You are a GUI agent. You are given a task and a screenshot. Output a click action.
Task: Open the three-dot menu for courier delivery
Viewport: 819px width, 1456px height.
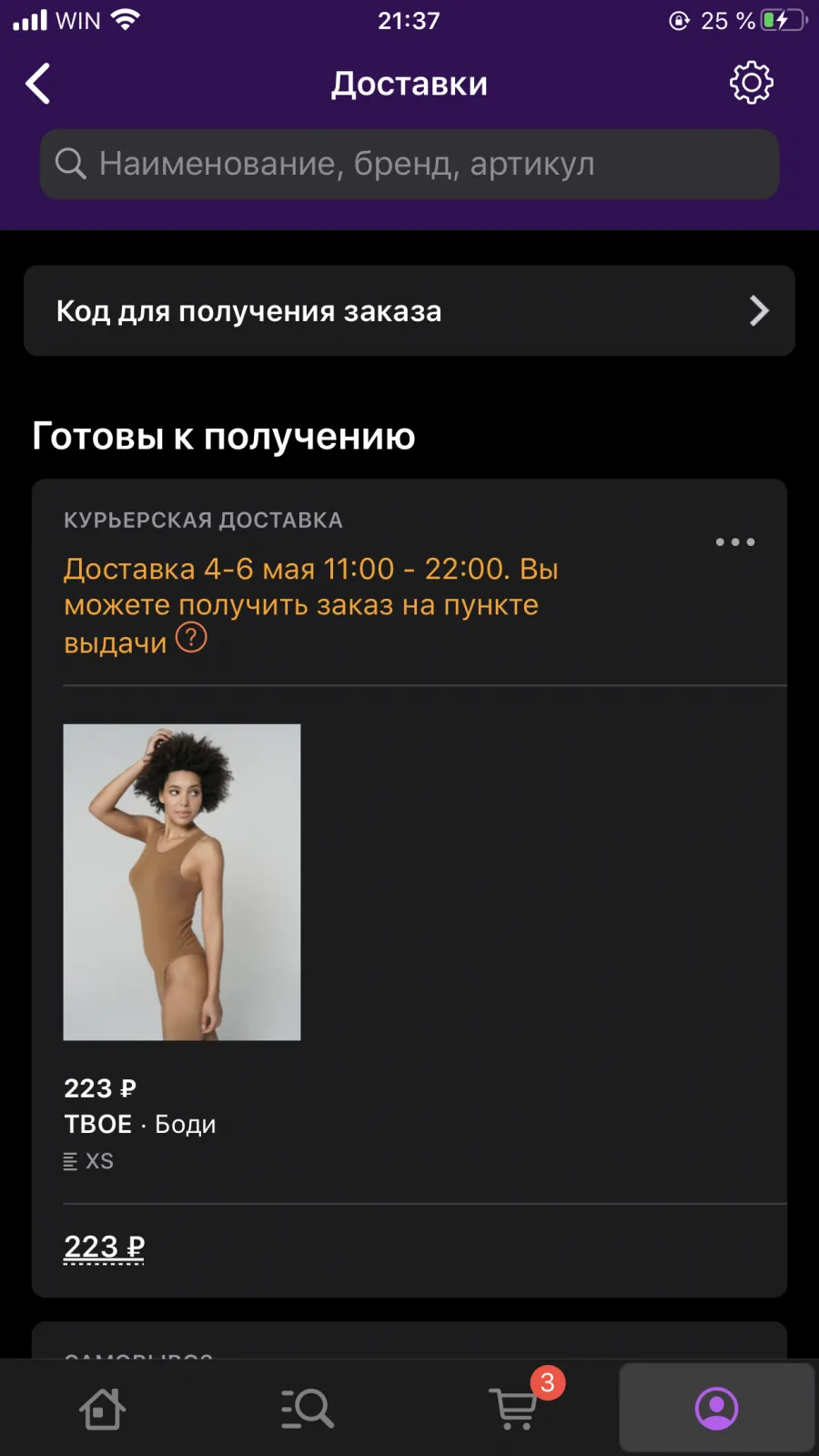tap(735, 541)
